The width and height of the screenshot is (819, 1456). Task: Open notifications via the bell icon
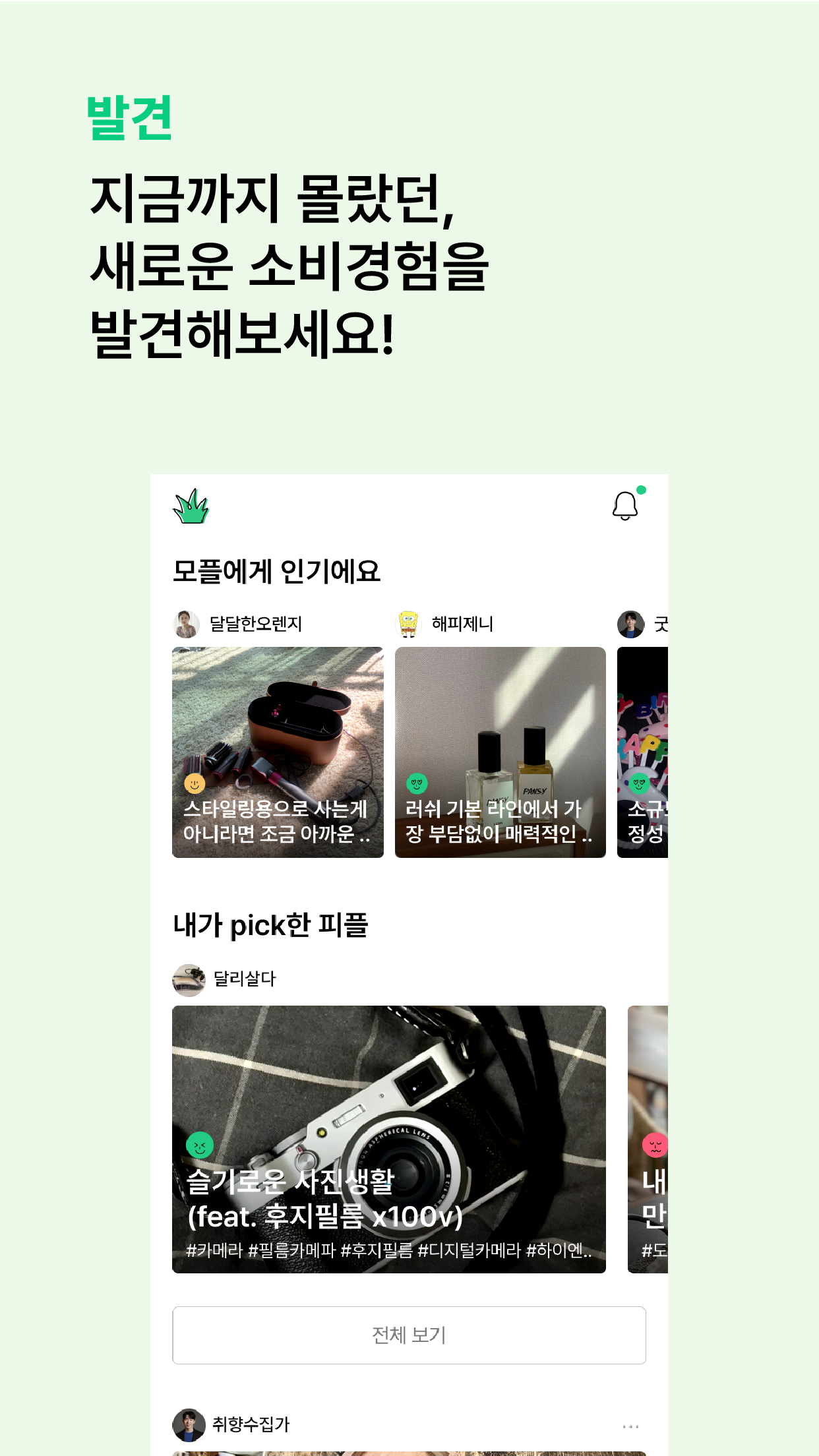point(625,508)
